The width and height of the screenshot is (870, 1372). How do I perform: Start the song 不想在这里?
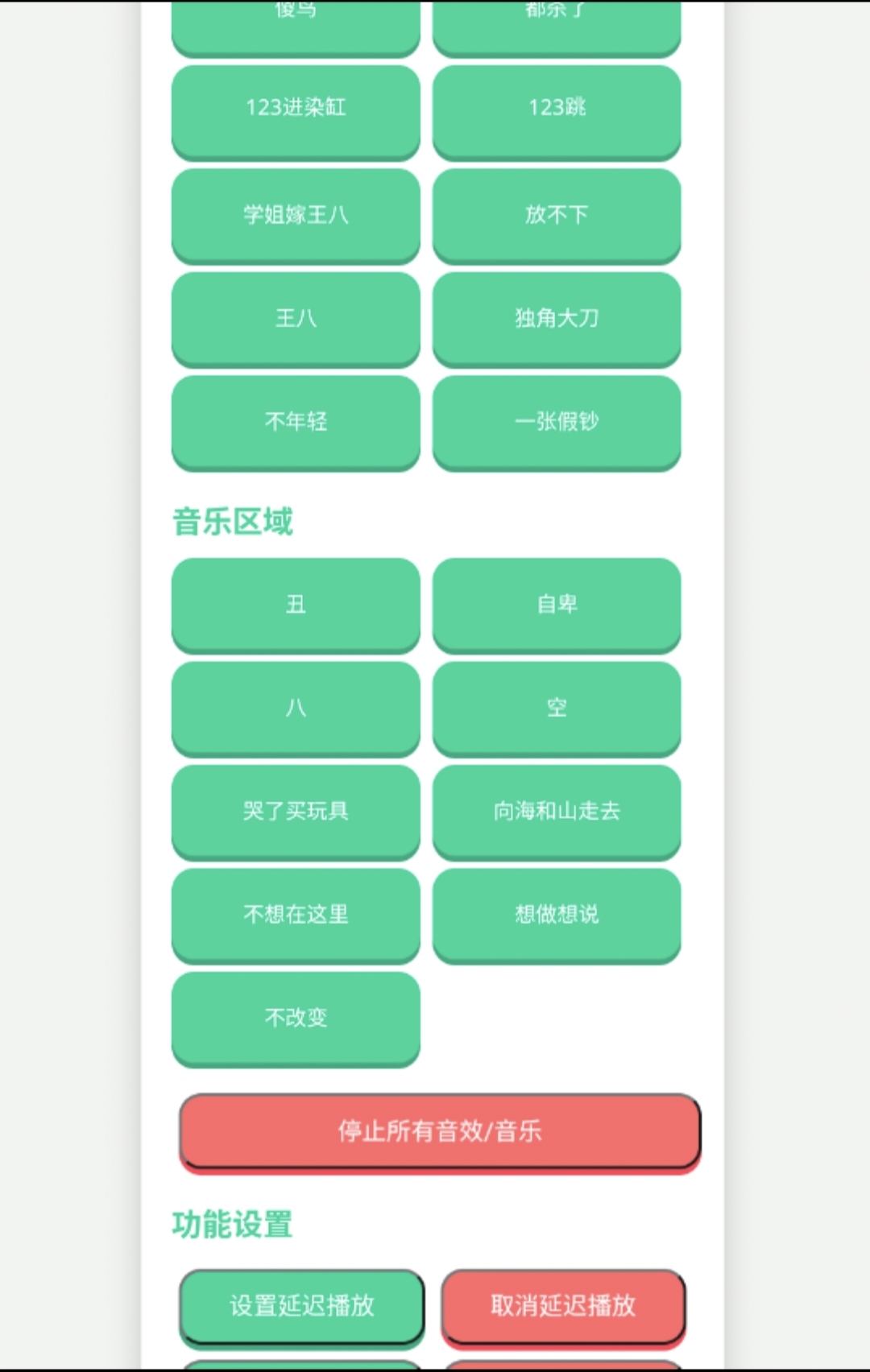(x=296, y=915)
